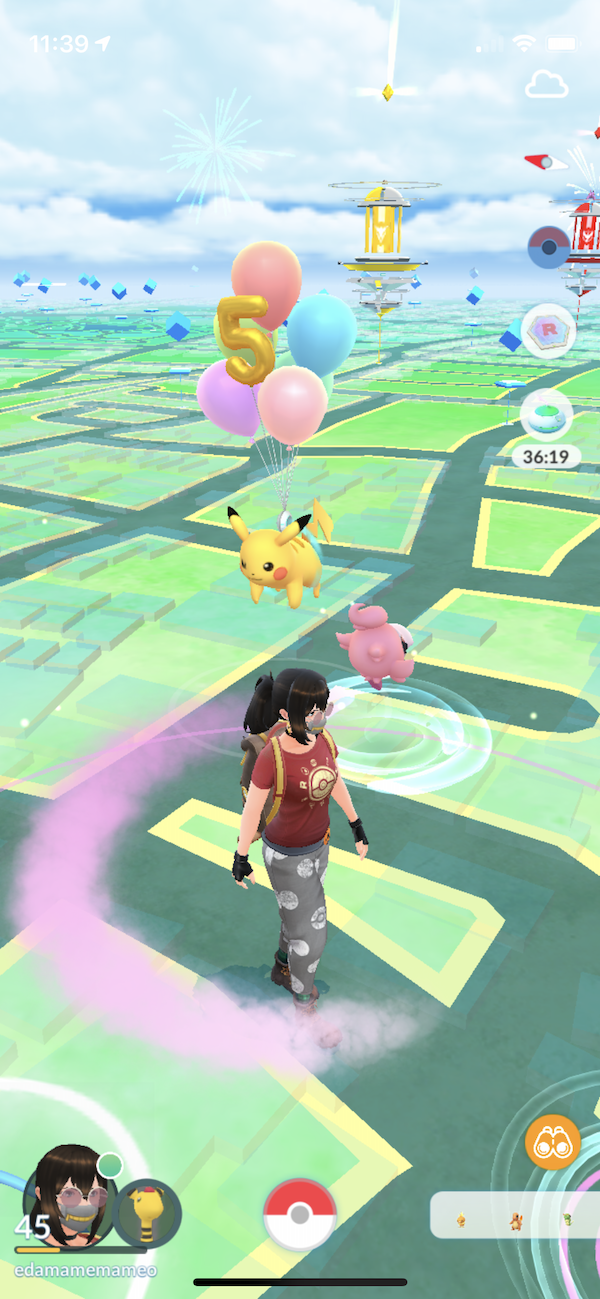
Task: Open the buddy Pokémon icon
Action: tap(147, 1213)
